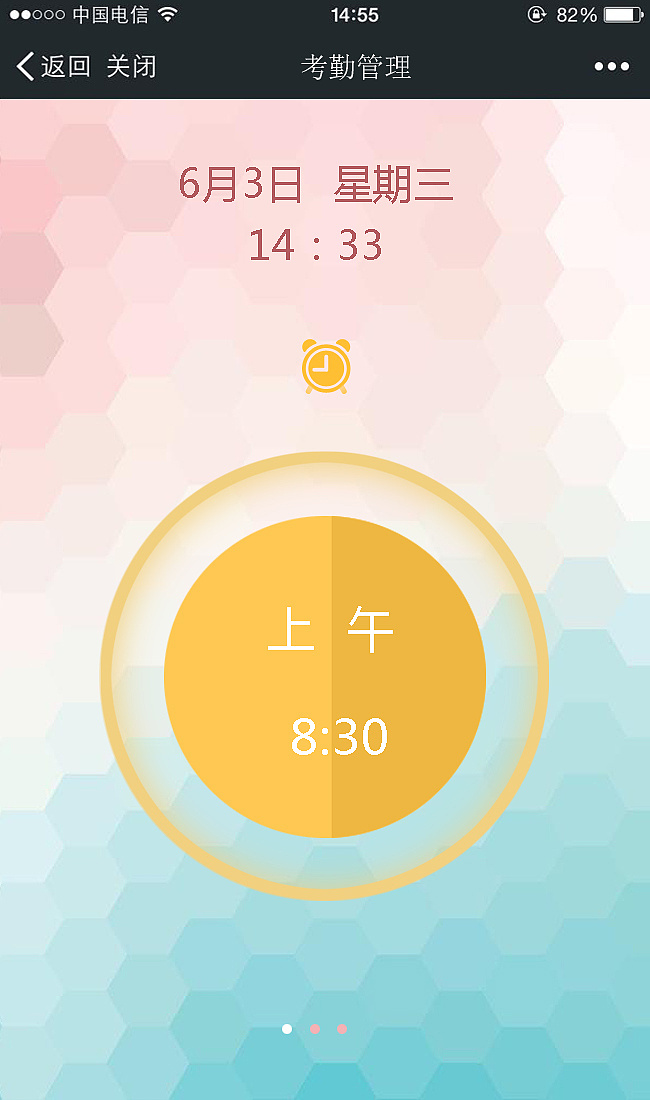Tap the alarm clock icon
650x1100 pixels.
(x=326, y=366)
